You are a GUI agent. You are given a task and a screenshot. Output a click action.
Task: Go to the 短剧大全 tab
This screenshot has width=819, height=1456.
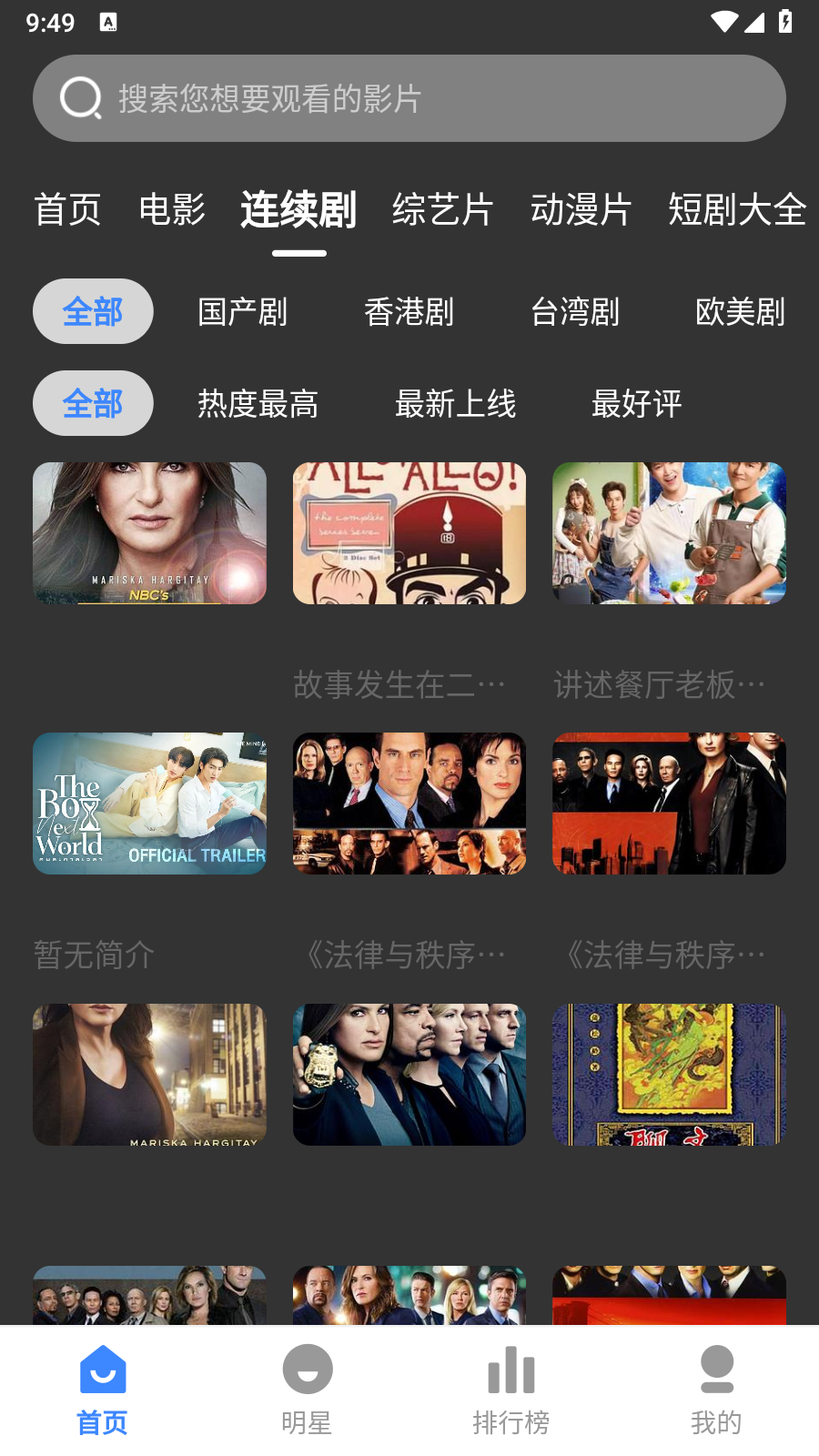(736, 210)
